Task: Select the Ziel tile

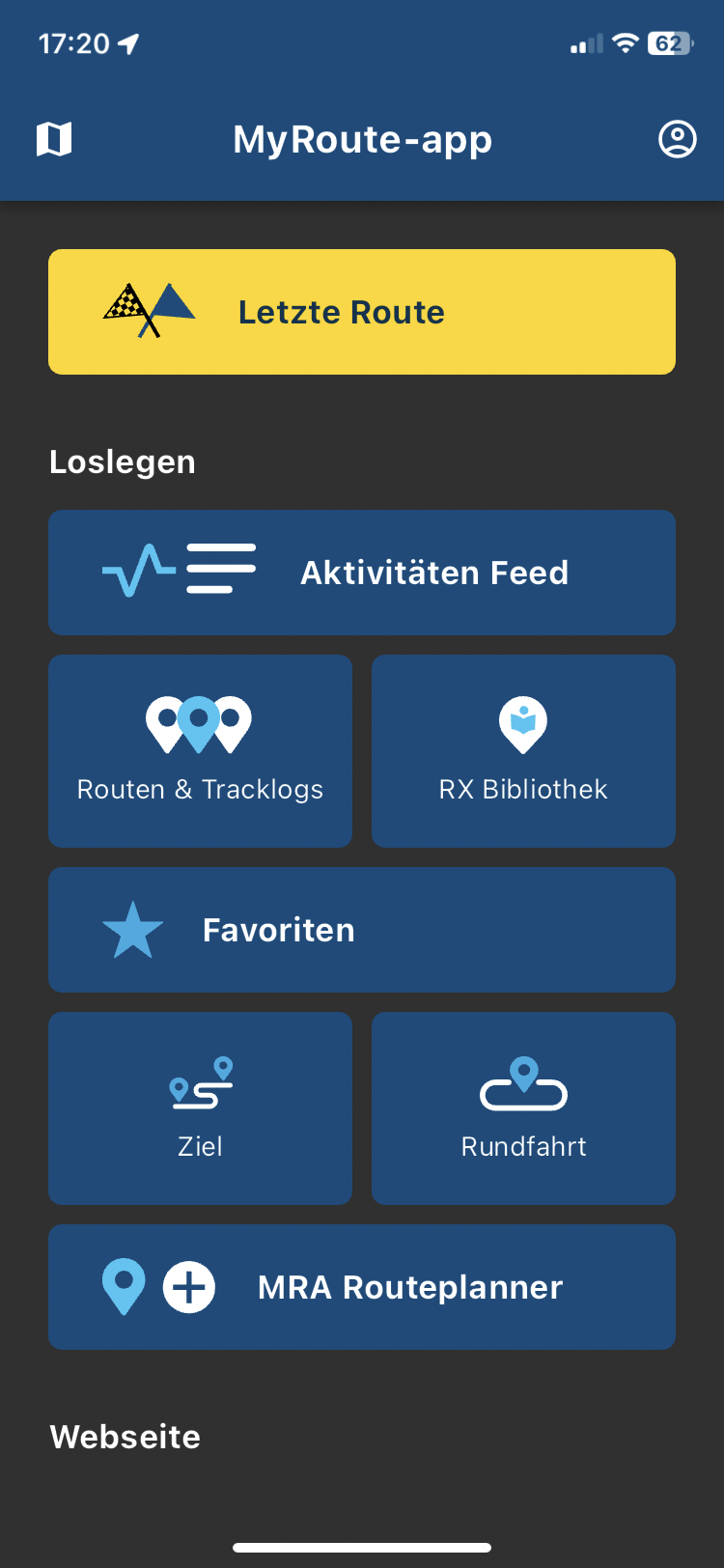Action: [200, 1108]
